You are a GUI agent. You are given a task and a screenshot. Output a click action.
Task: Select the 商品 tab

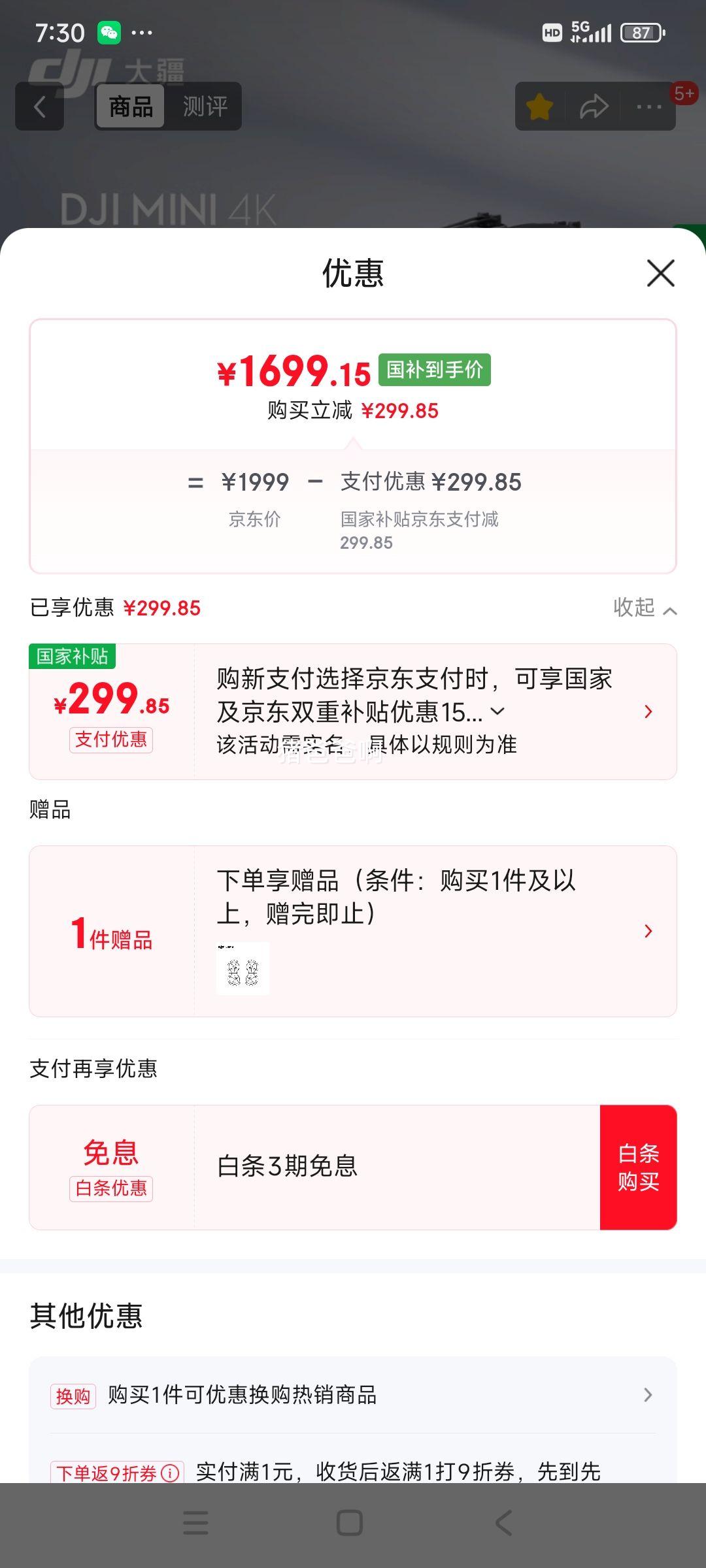131,106
